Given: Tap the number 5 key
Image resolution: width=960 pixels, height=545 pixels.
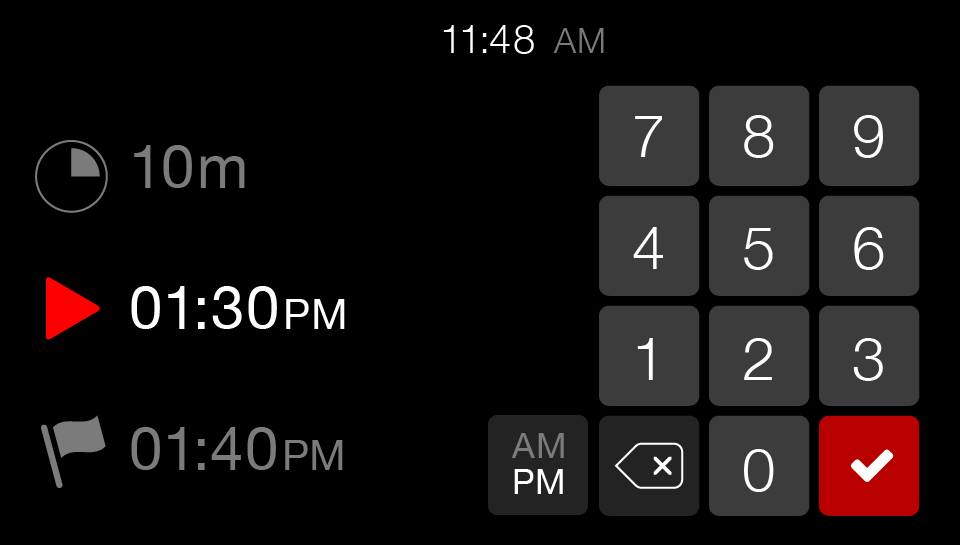Looking at the screenshot, I should (758, 246).
